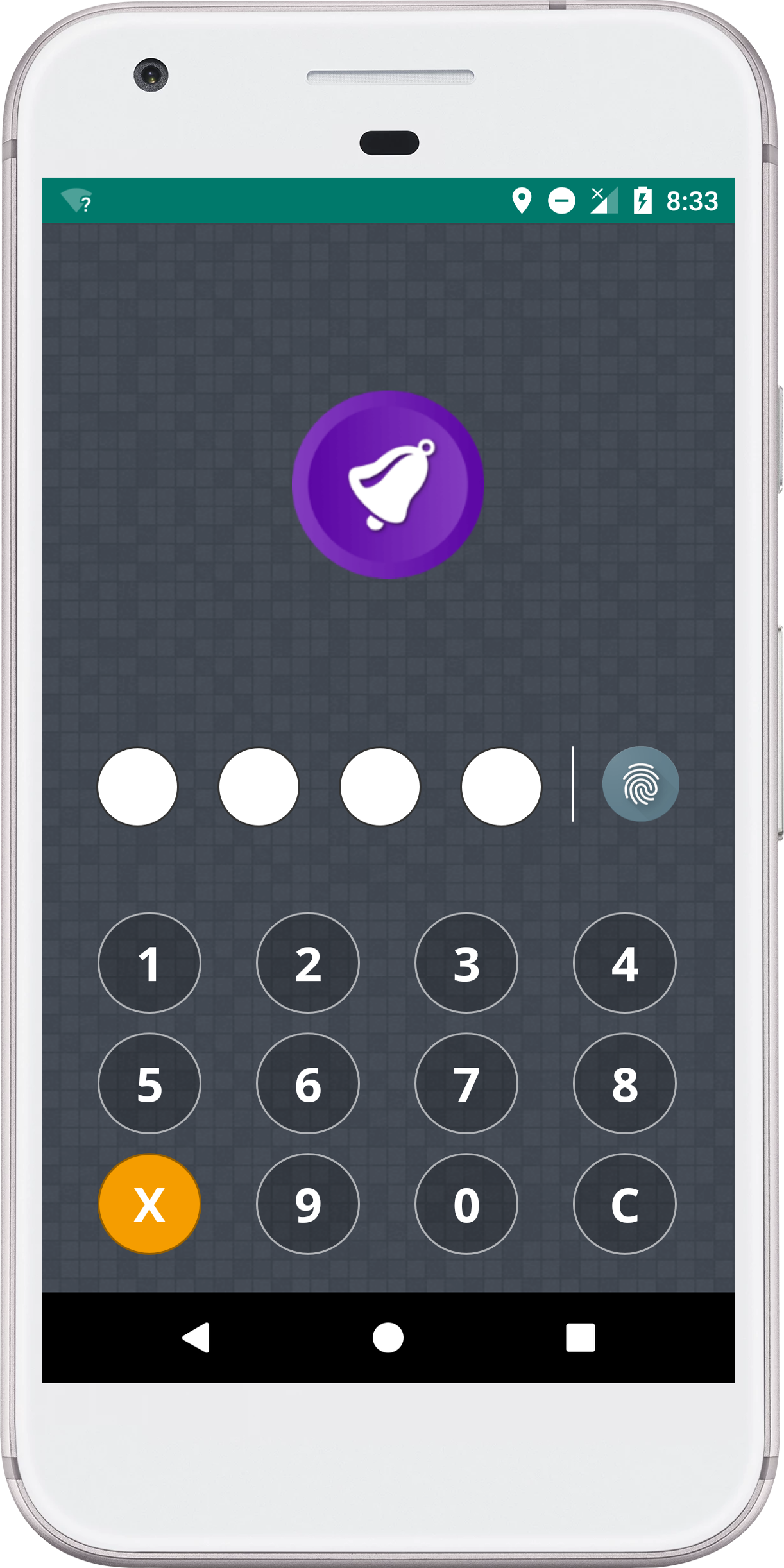Enter digit 4
Image resolution: width=784 pixels, height=1568 pixels.
624,963
